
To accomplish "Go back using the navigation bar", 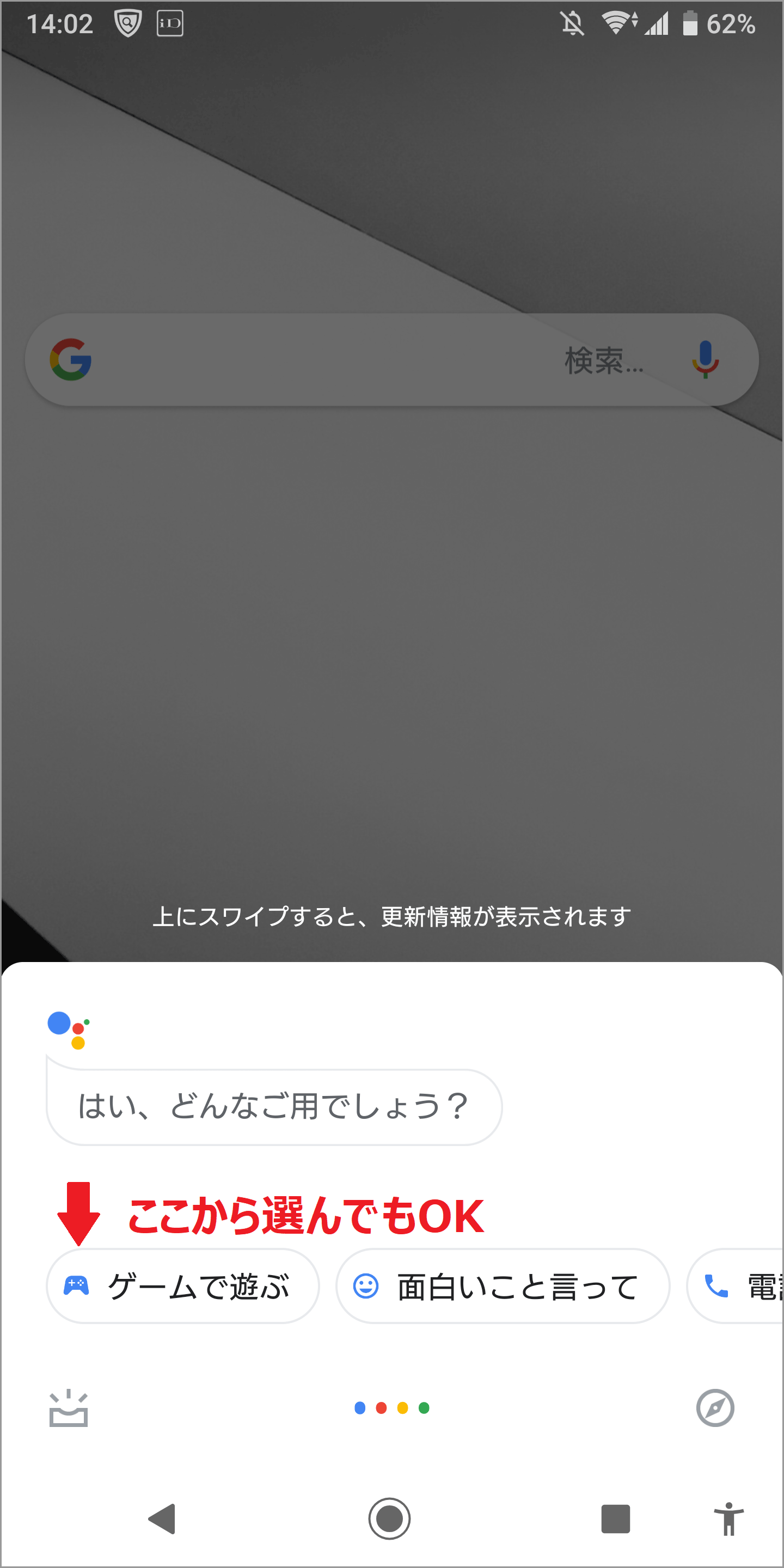I will pyautogui.click(x=162, y=1518).
